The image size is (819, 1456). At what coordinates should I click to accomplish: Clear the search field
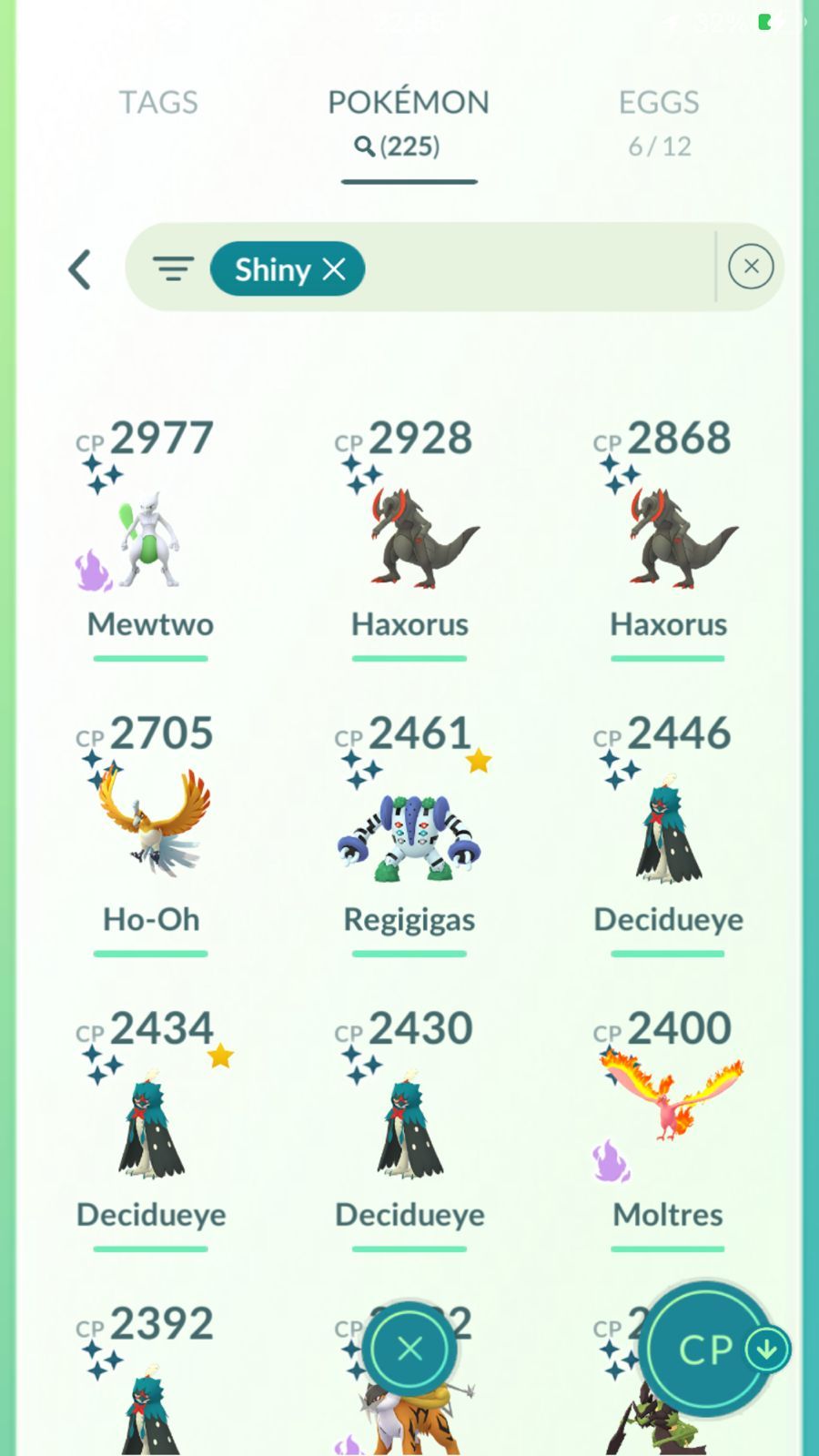tap(751, 267)
